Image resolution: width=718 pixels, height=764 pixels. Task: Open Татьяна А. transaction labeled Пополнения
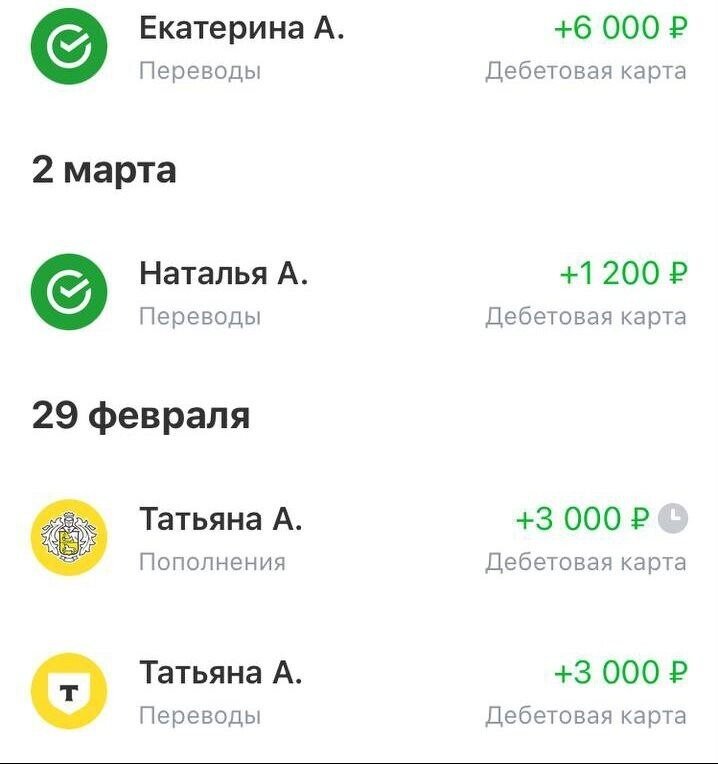359,538
